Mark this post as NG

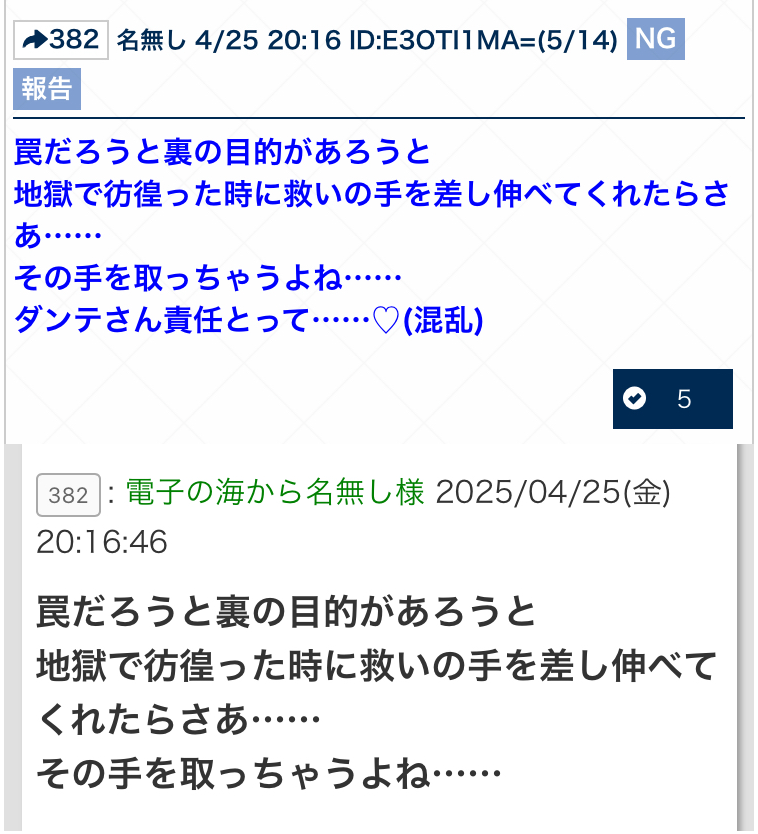[x=655, y=40]
